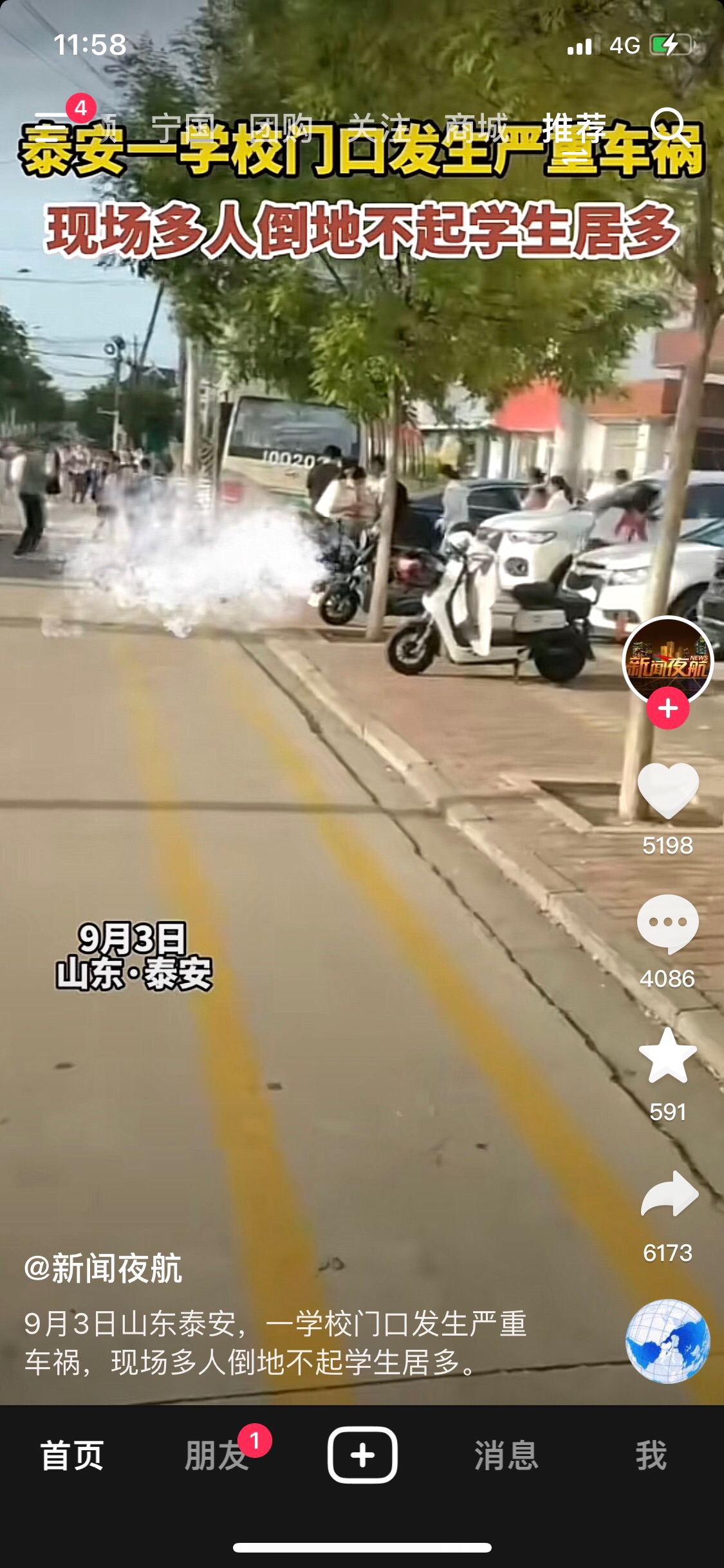Go to the 首页 tab
Viewport: 724px width, 1568px height.
coord(72,1456)
